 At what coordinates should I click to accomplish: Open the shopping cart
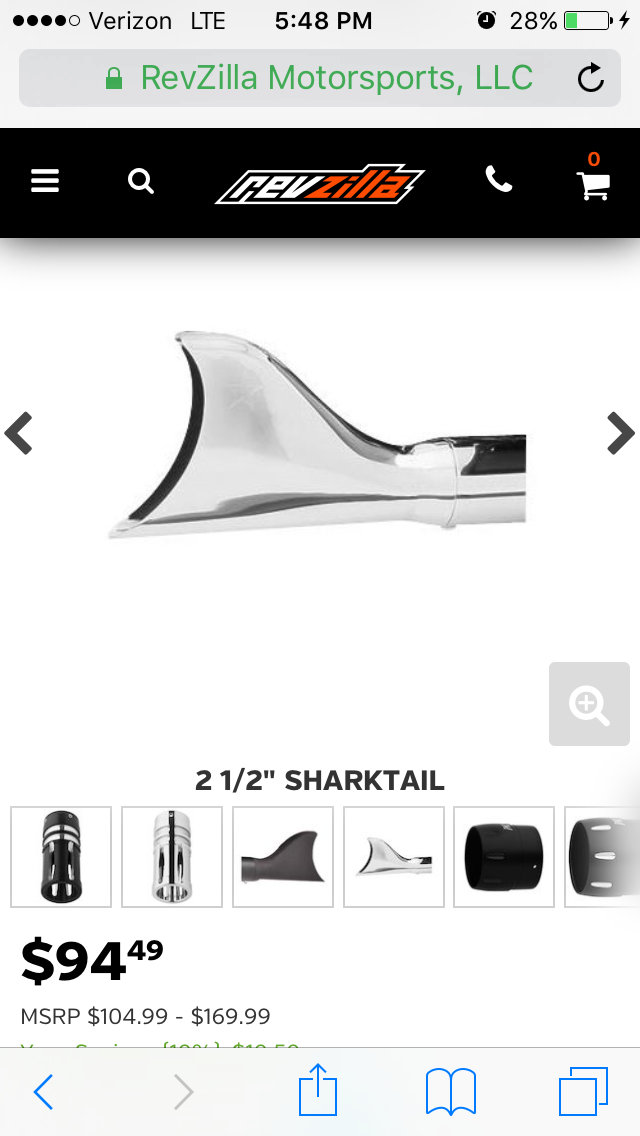pos(593,181)
